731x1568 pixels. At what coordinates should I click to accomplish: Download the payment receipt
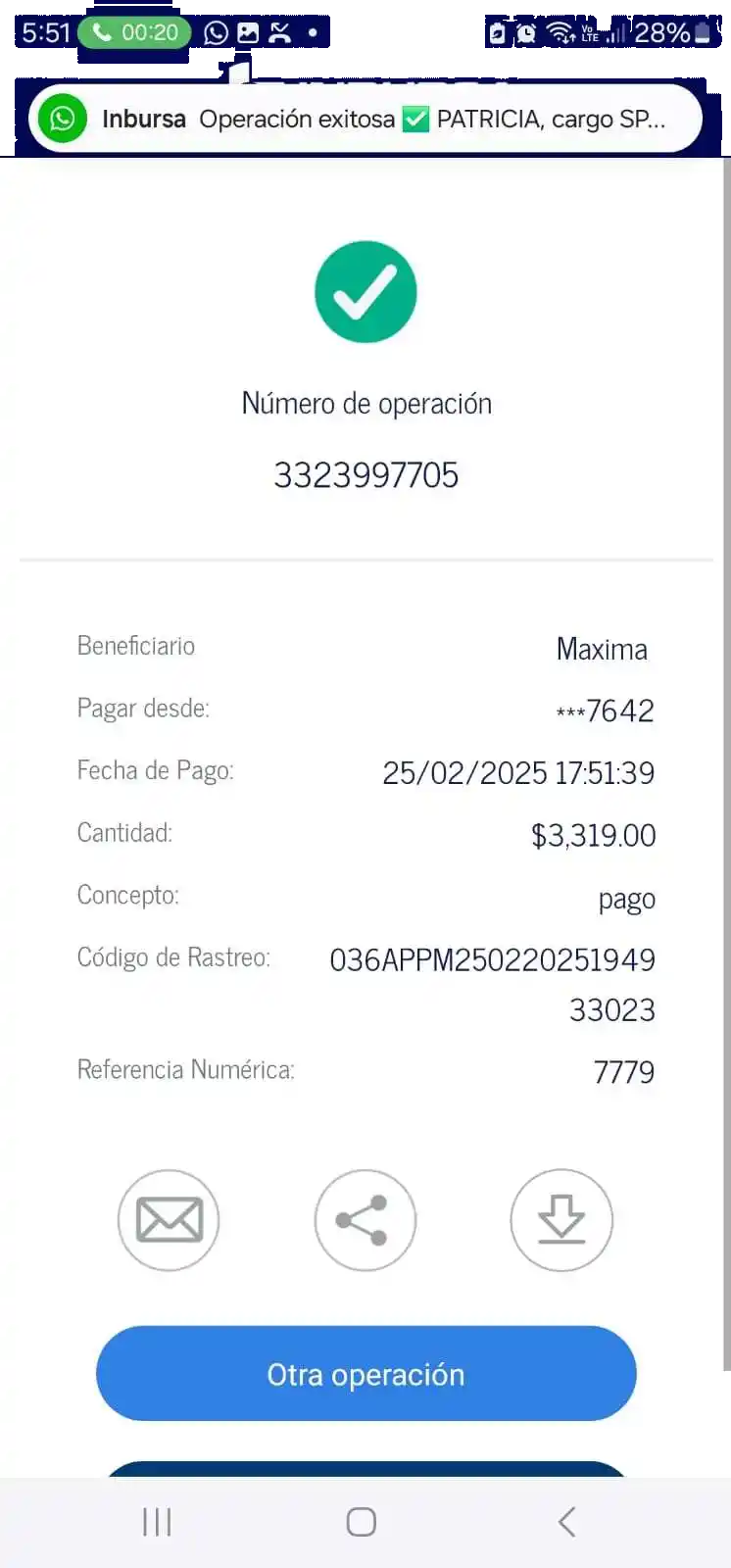(561, 1220)
